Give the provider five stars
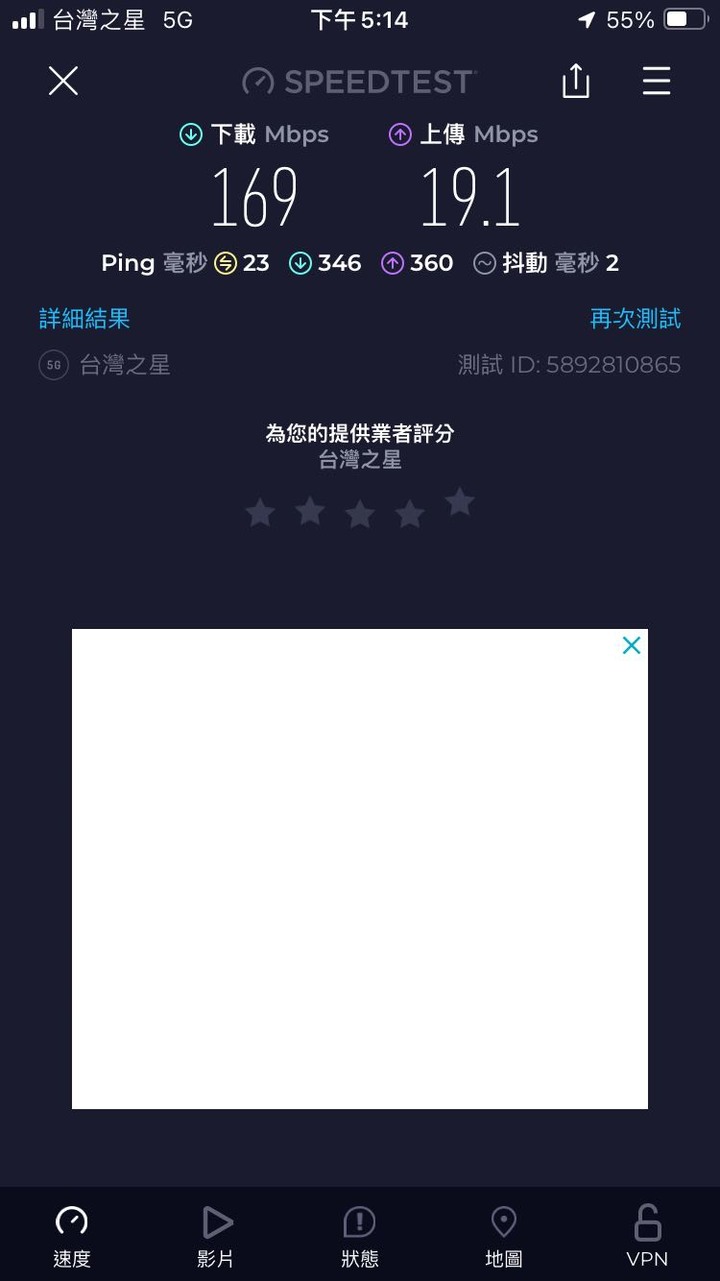Screen dimensions: 720x1281 [x=460, y=501]
